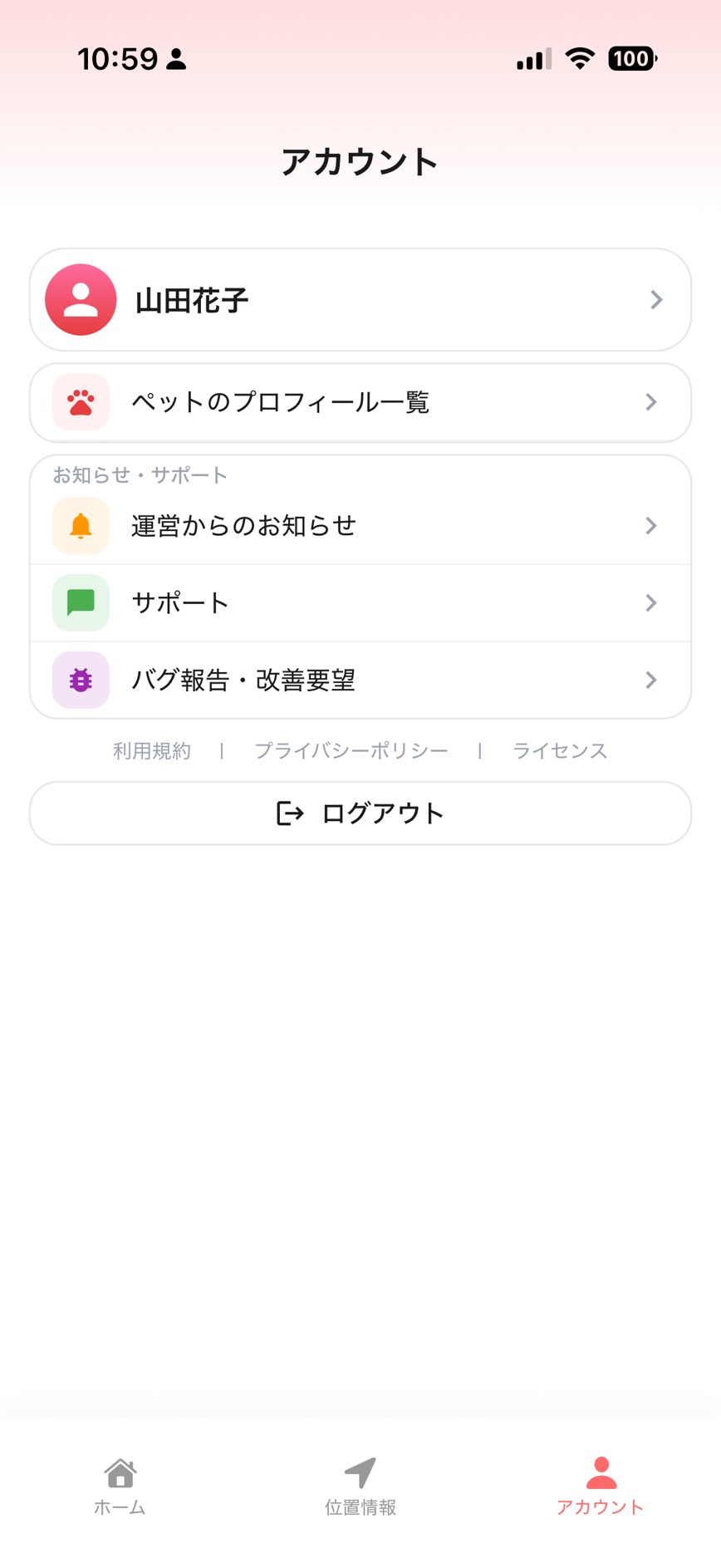Click the green chat bubble support icon

coord(79,602)
